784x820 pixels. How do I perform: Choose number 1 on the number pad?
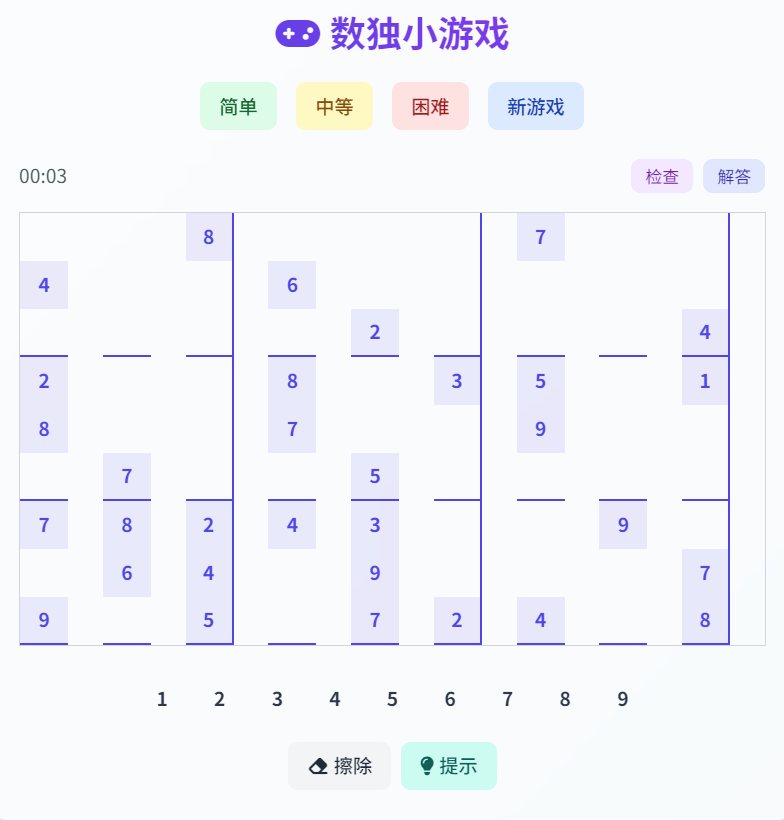pyautogui.click(x=162, y=699)
